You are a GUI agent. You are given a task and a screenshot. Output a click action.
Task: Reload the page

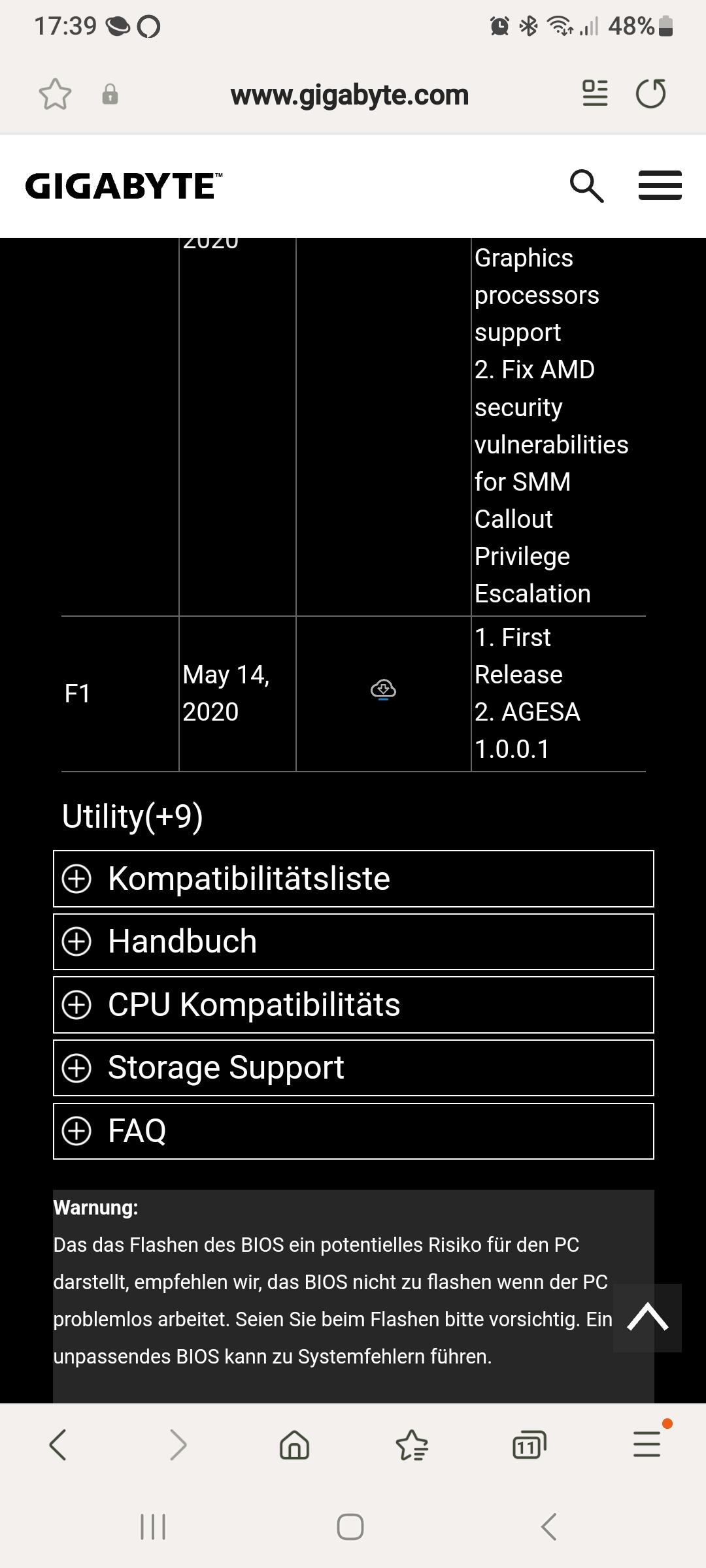pyautogui.click(x=651, y=93)
